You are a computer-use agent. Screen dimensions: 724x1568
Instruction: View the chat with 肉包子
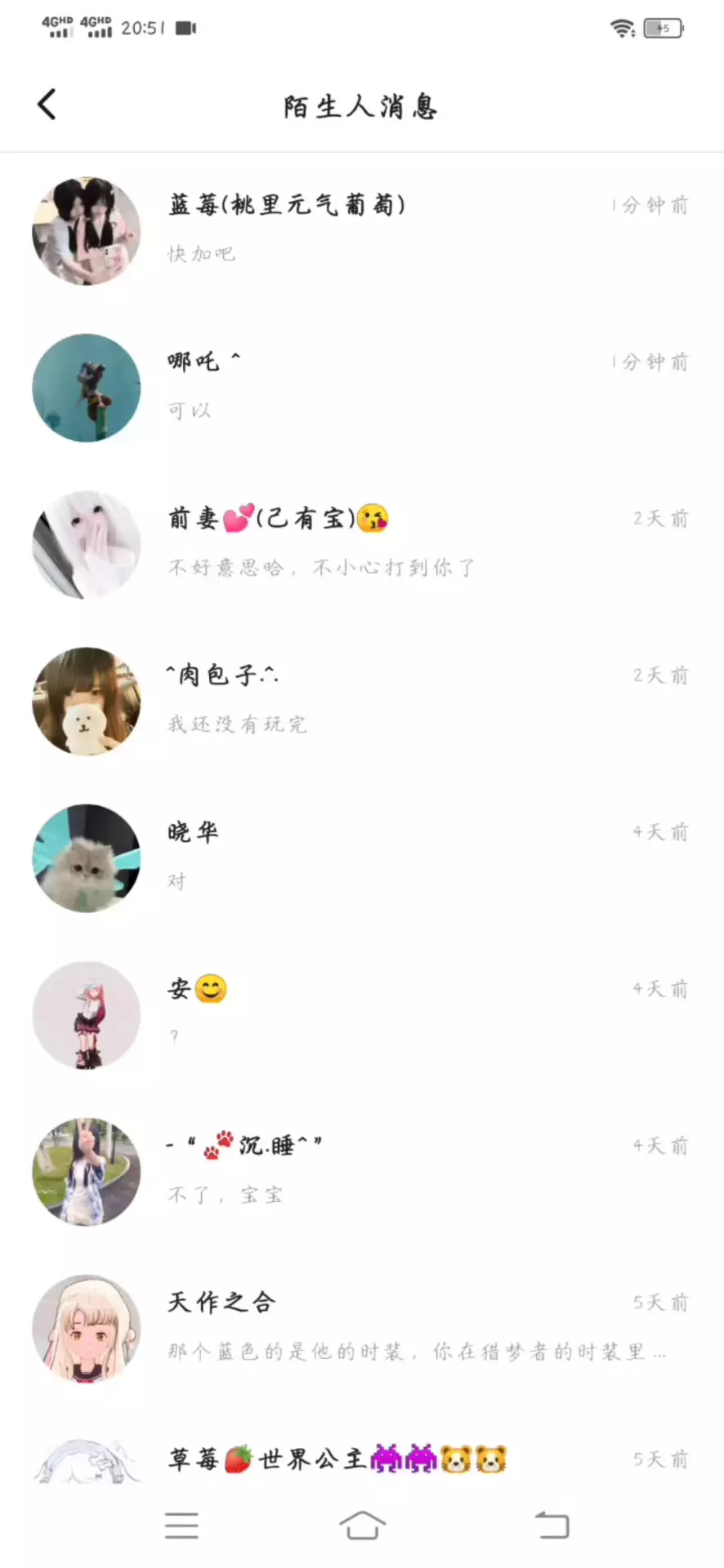[x=362, y=701]
